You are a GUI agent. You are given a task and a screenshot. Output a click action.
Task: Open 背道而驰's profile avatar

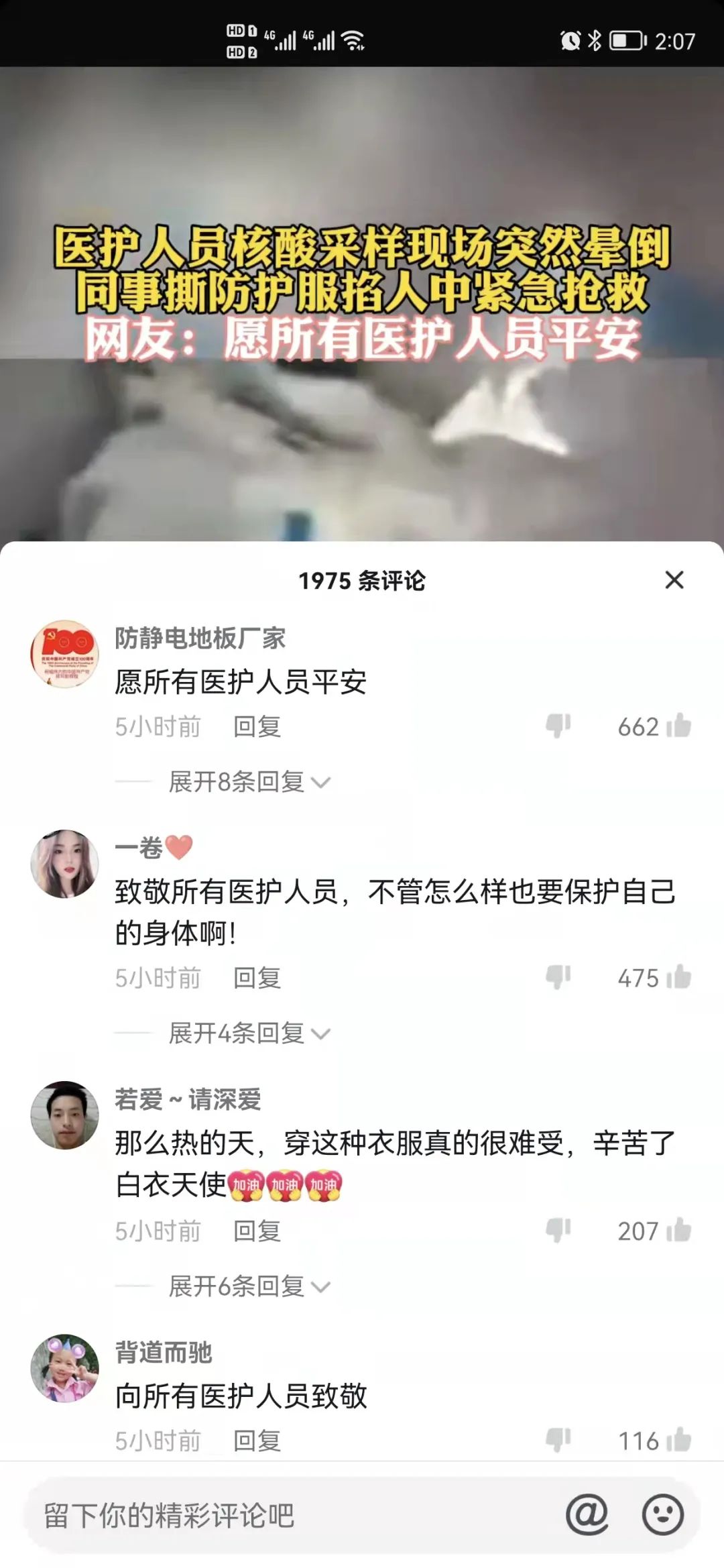pos(65,1368)
